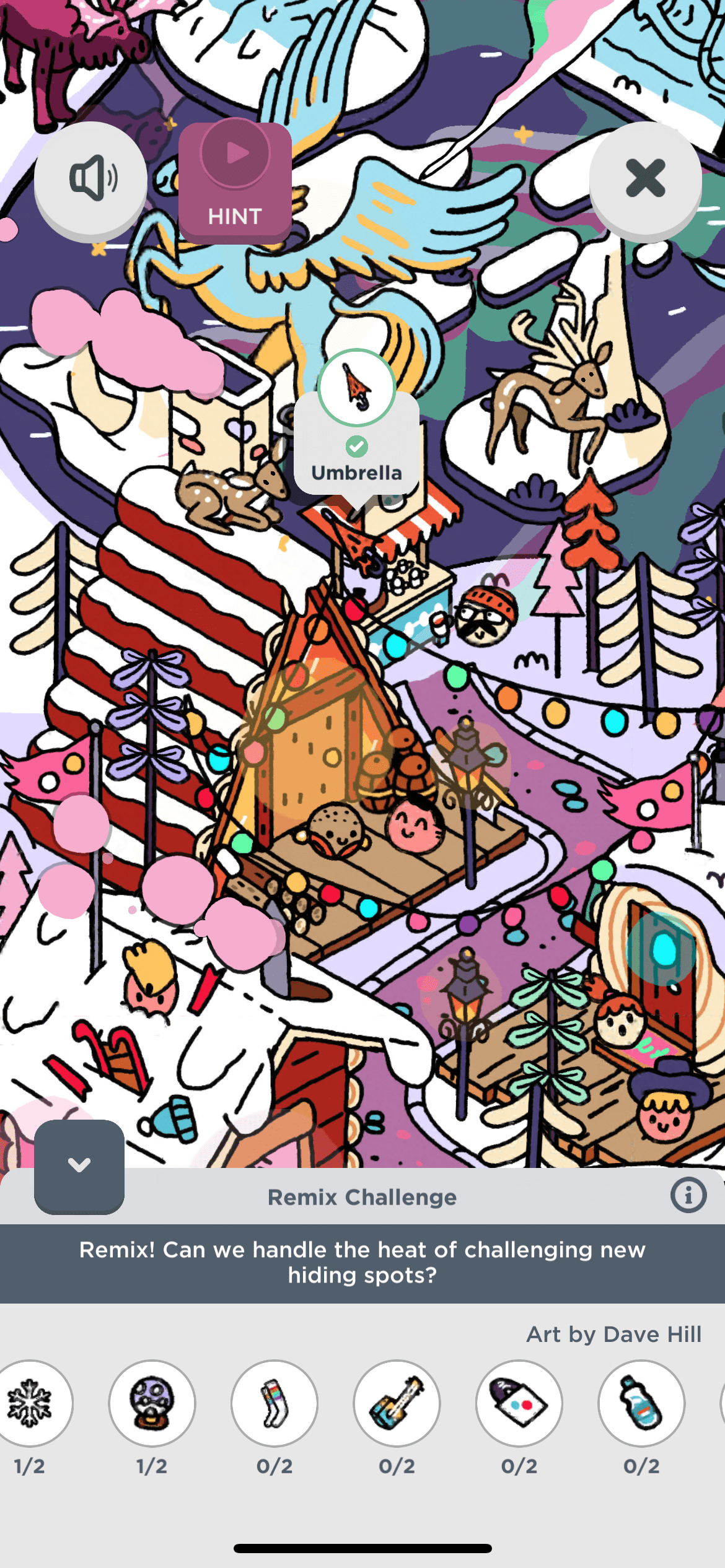Open the Remix Challenge info icon
Image resolution: width=725 pixels, height=1568 pixels.
688,1195
